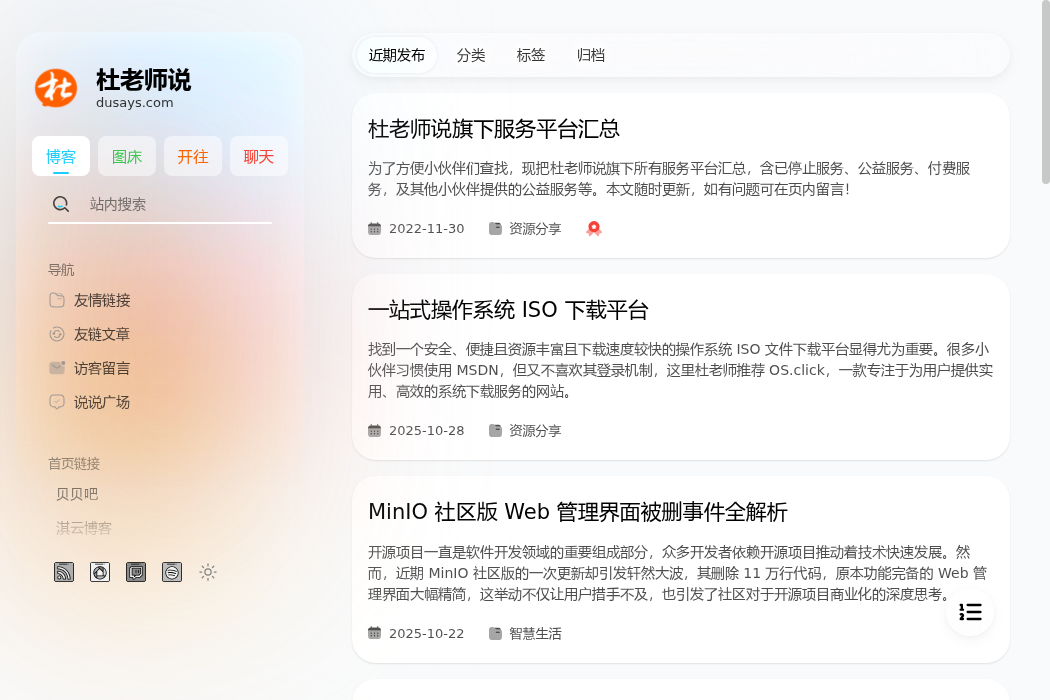Screen dimensions: 1050x700
Task: Select the 近期发布 tab
Action: point(397,55)
